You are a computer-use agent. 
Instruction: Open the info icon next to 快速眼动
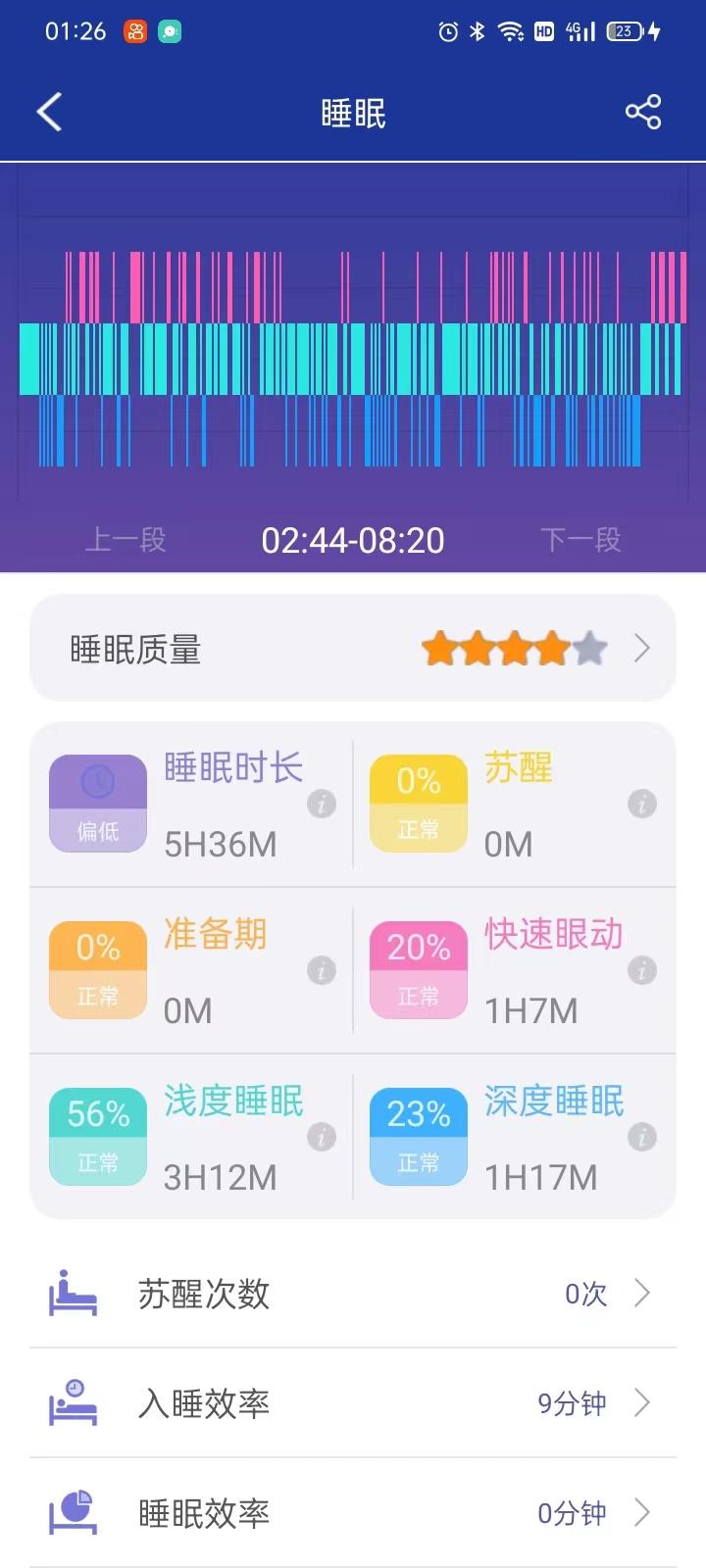click(642, 970)
